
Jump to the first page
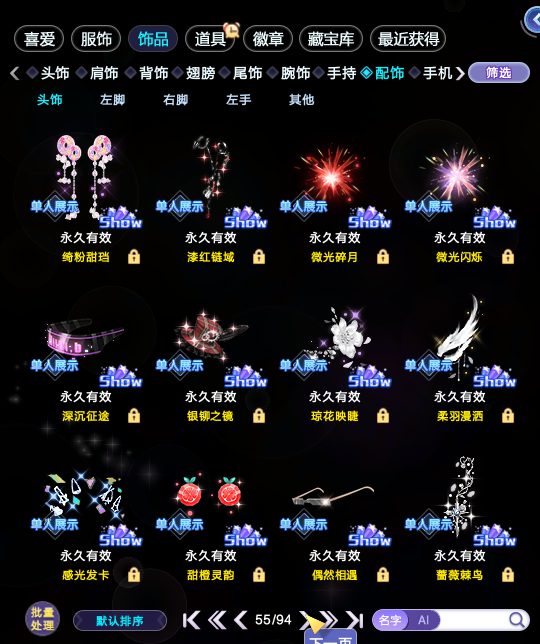coord(191,620)
